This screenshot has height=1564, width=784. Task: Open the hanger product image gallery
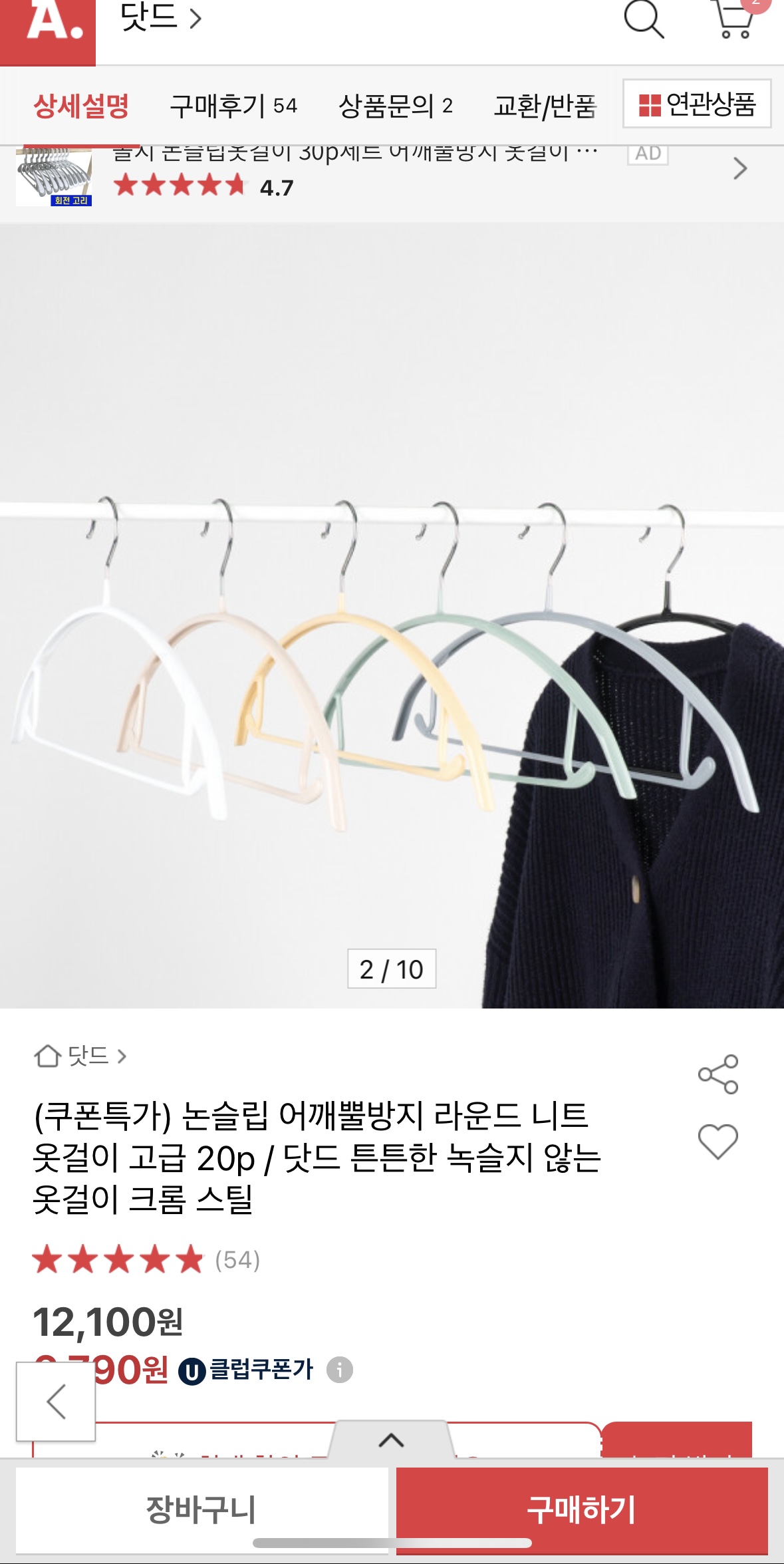392,615
